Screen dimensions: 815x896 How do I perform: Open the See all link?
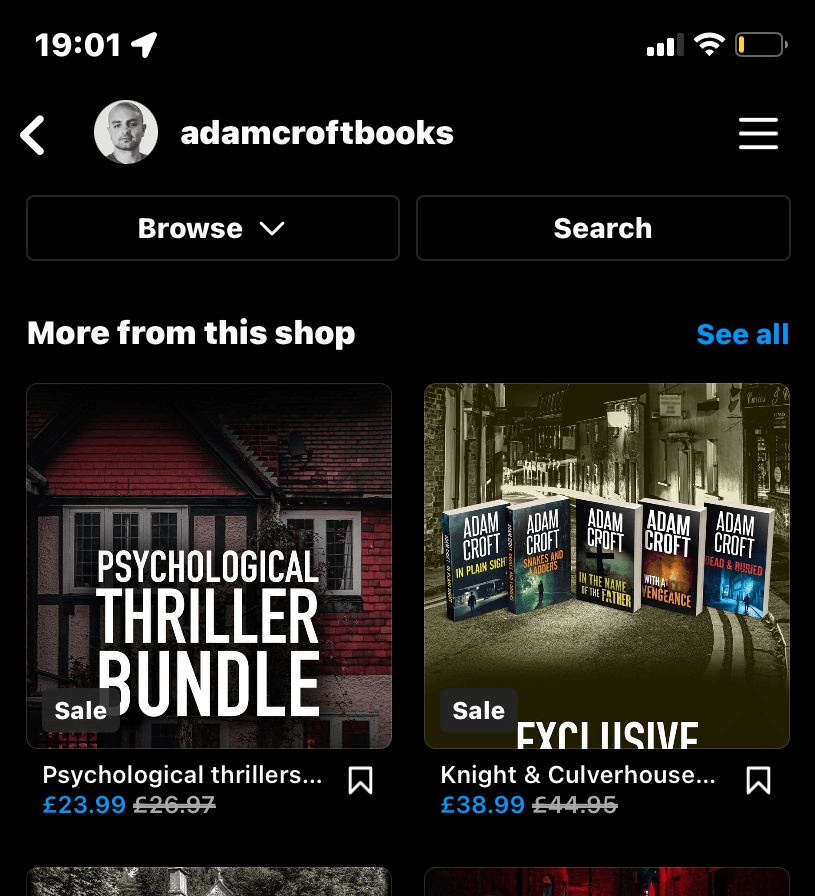[x=742, y=334]
